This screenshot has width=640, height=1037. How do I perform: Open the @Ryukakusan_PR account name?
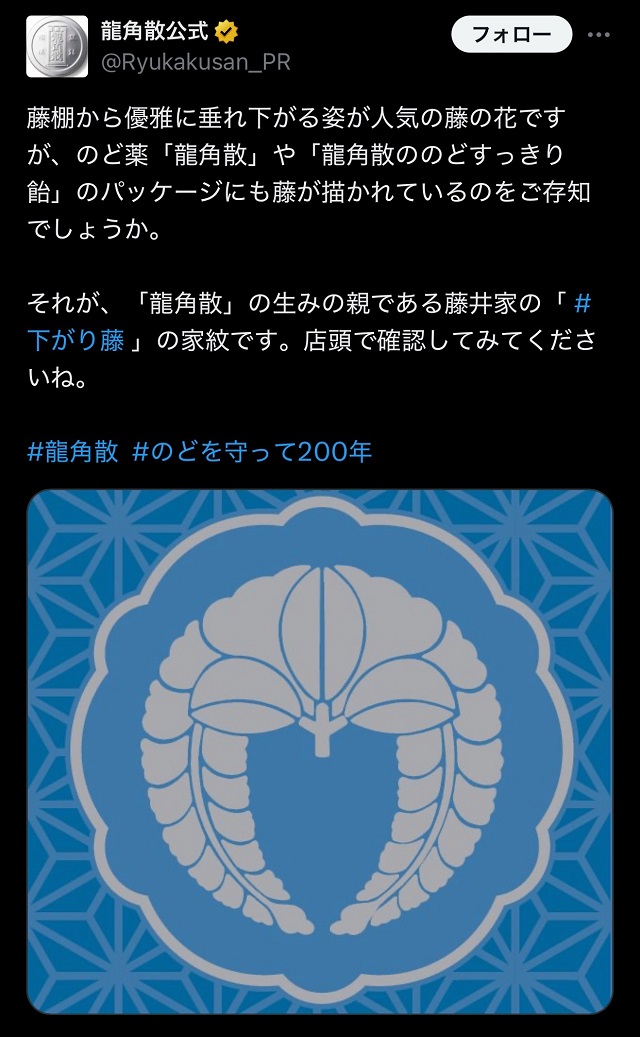point(196,62)
